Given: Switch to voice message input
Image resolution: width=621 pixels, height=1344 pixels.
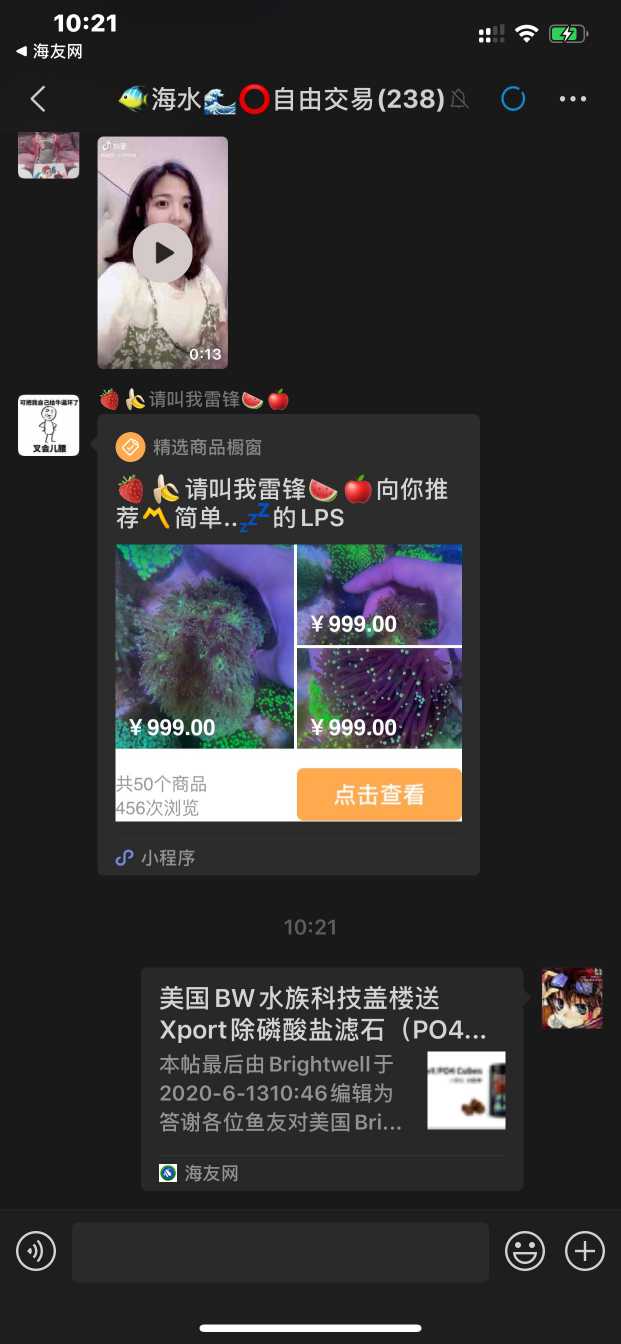Looking at the screenshot, I should (x=36, y=1251).
